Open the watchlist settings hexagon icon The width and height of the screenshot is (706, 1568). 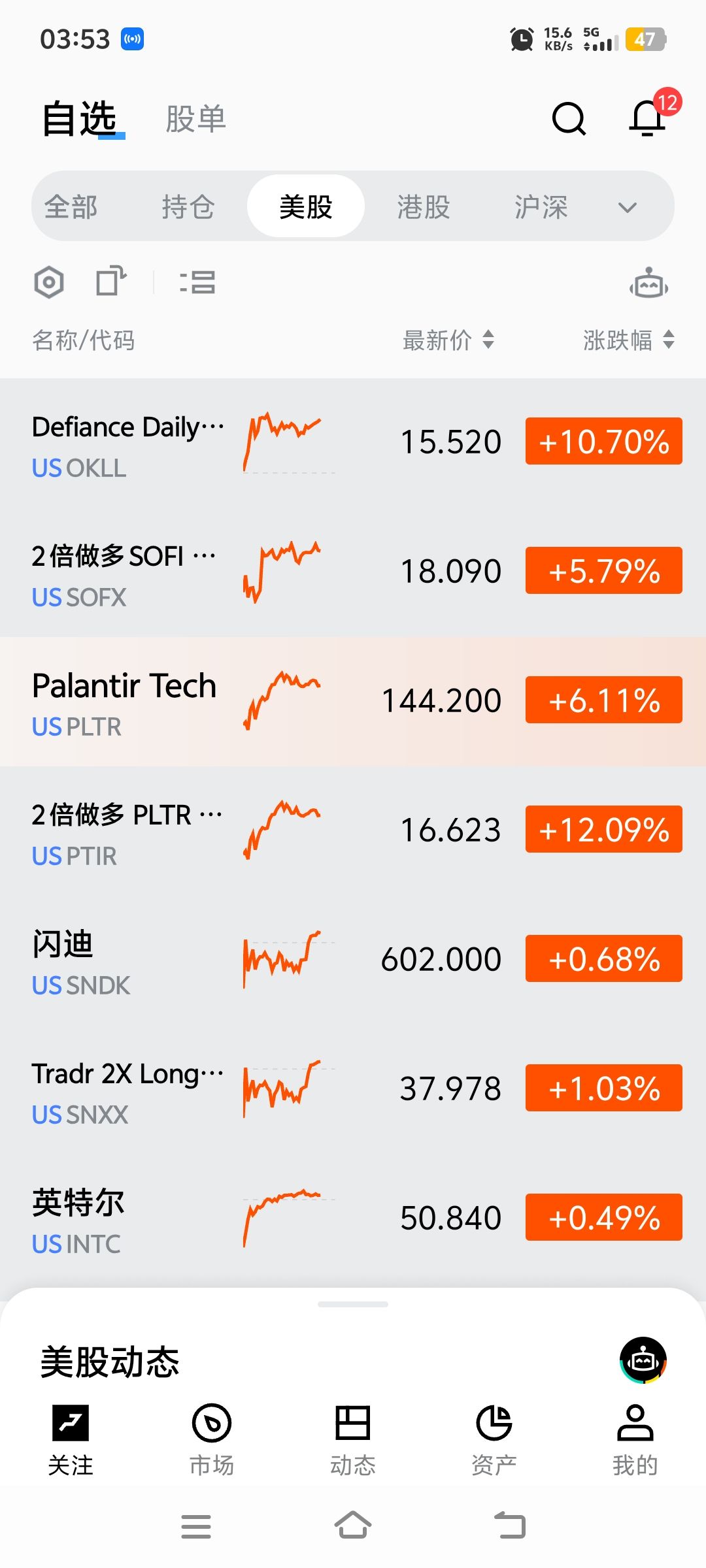click(49, 283)
